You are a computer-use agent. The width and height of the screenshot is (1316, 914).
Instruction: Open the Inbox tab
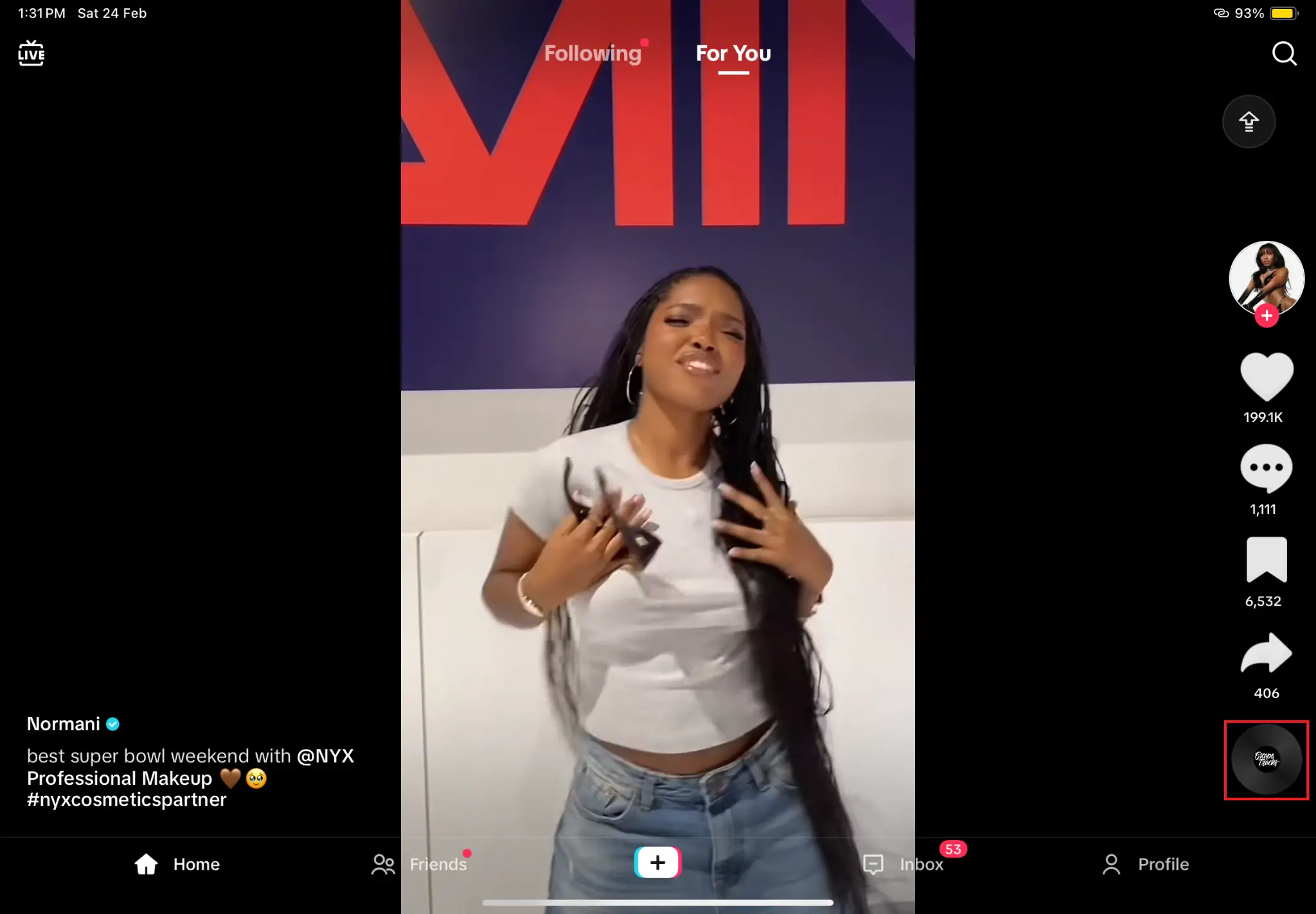pos(903,865)
